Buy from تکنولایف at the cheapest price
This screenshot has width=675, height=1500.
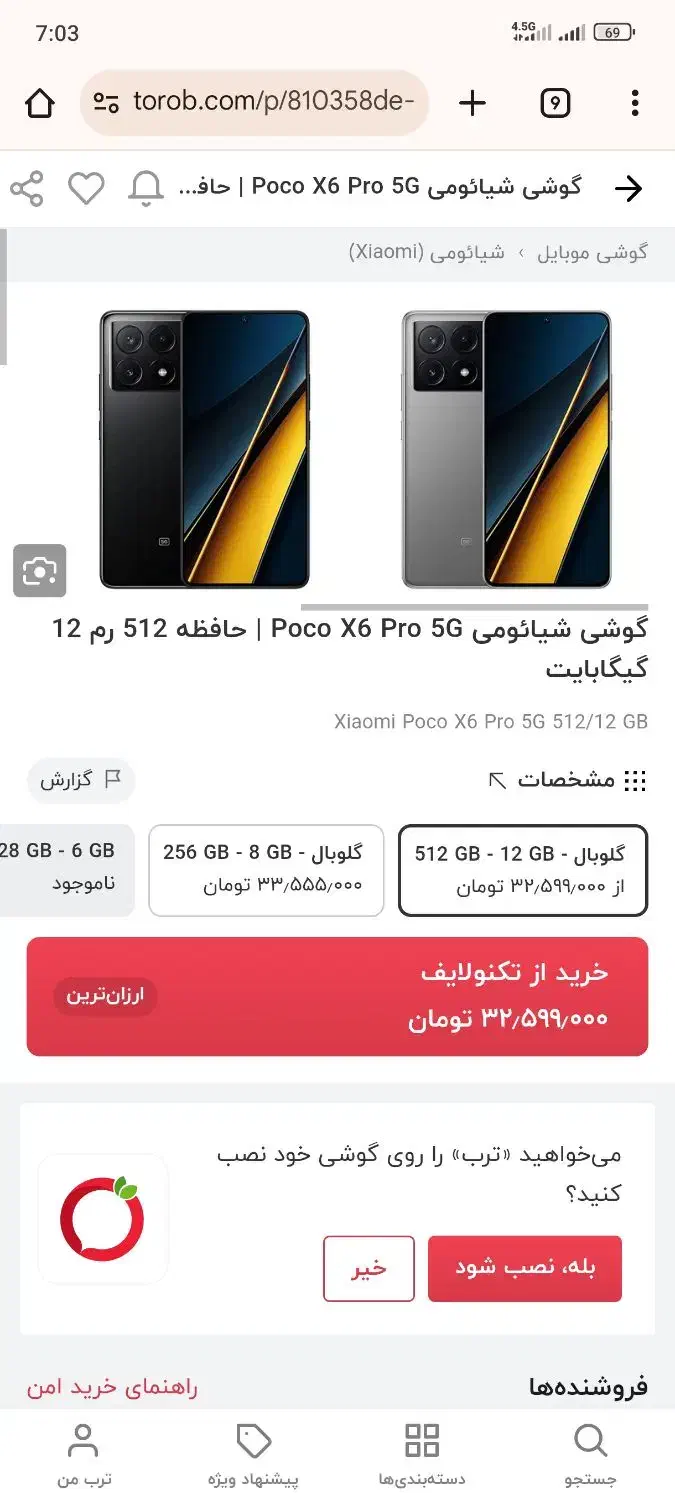coord(337,996)
